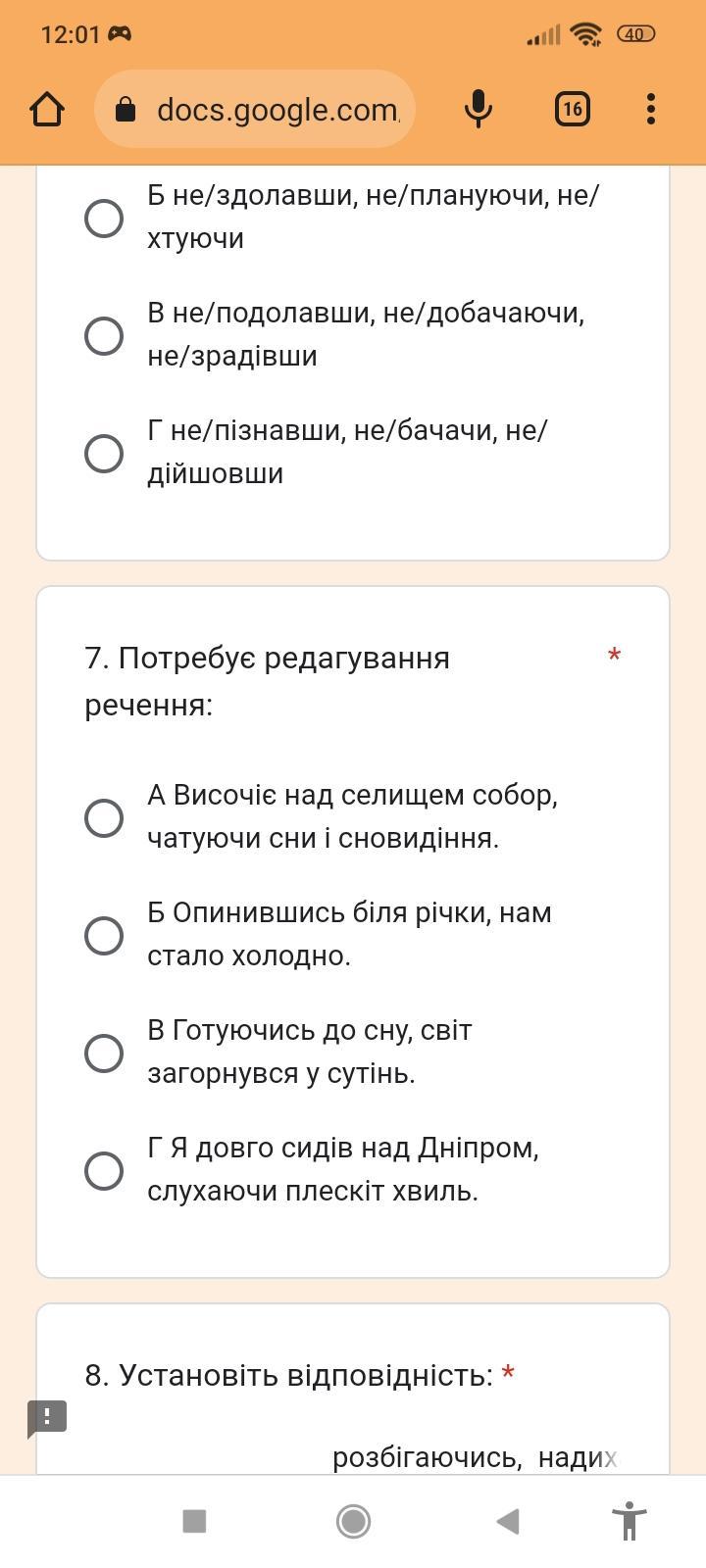Open recent apps from navigation bar
The width and height of the screenshot is (706, 1568).
(194, 1521)
